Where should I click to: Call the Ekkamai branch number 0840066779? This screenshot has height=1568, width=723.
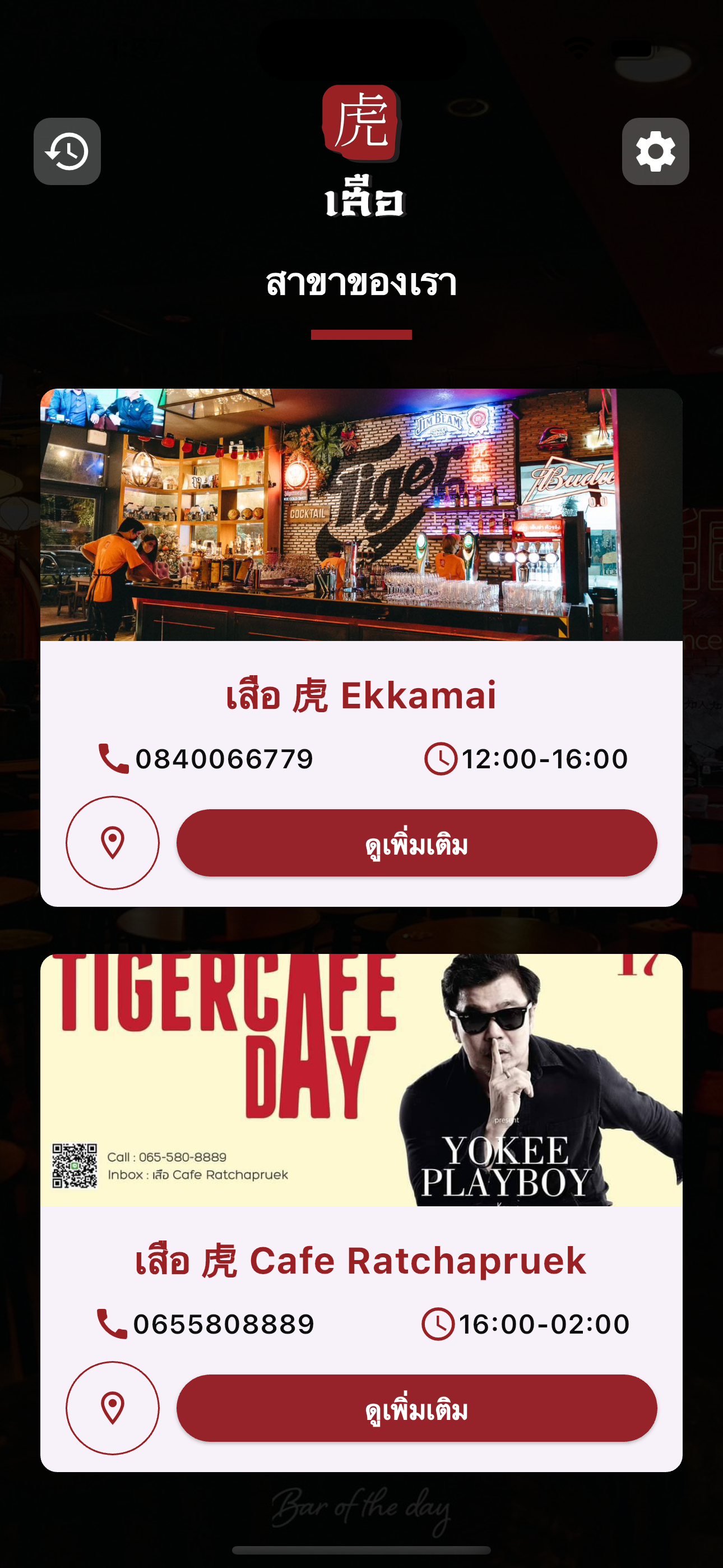point(206,758)
